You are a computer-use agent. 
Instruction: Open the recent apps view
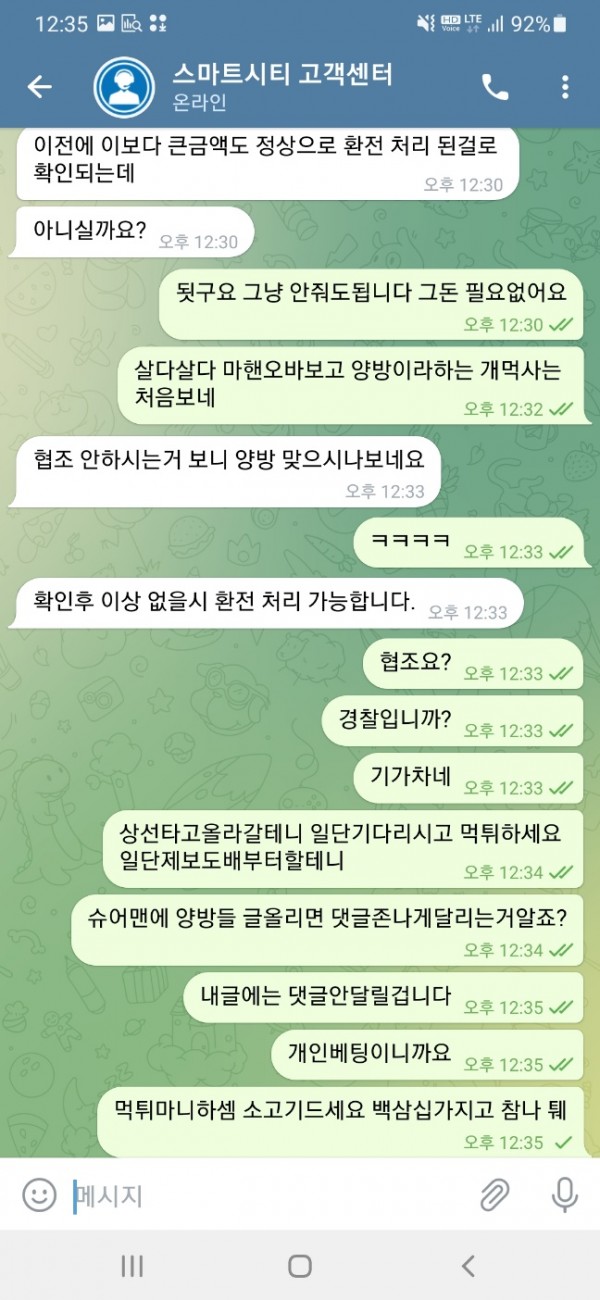(x=132, y=1266)
